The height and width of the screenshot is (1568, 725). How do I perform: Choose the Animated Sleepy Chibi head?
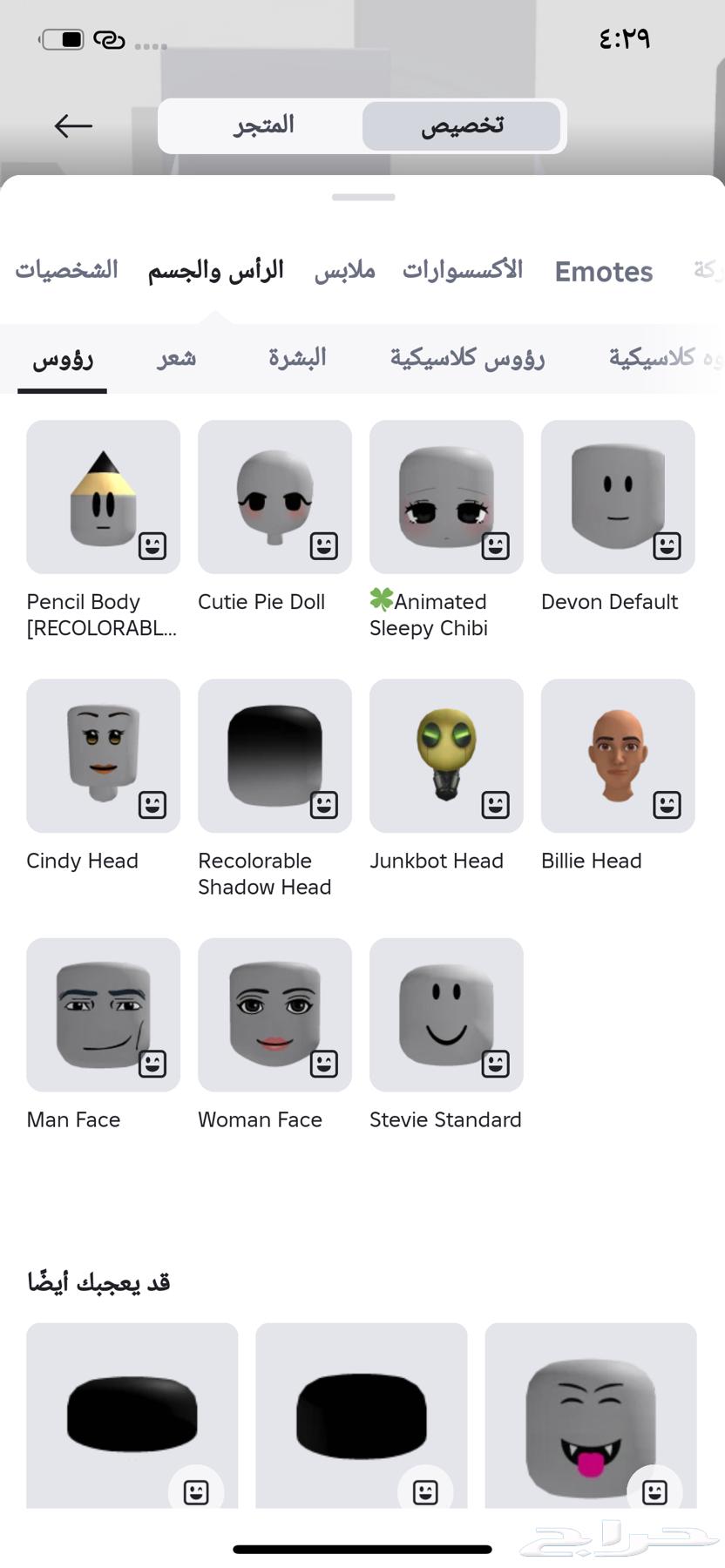pyautogui.click(x=446, y=497)
